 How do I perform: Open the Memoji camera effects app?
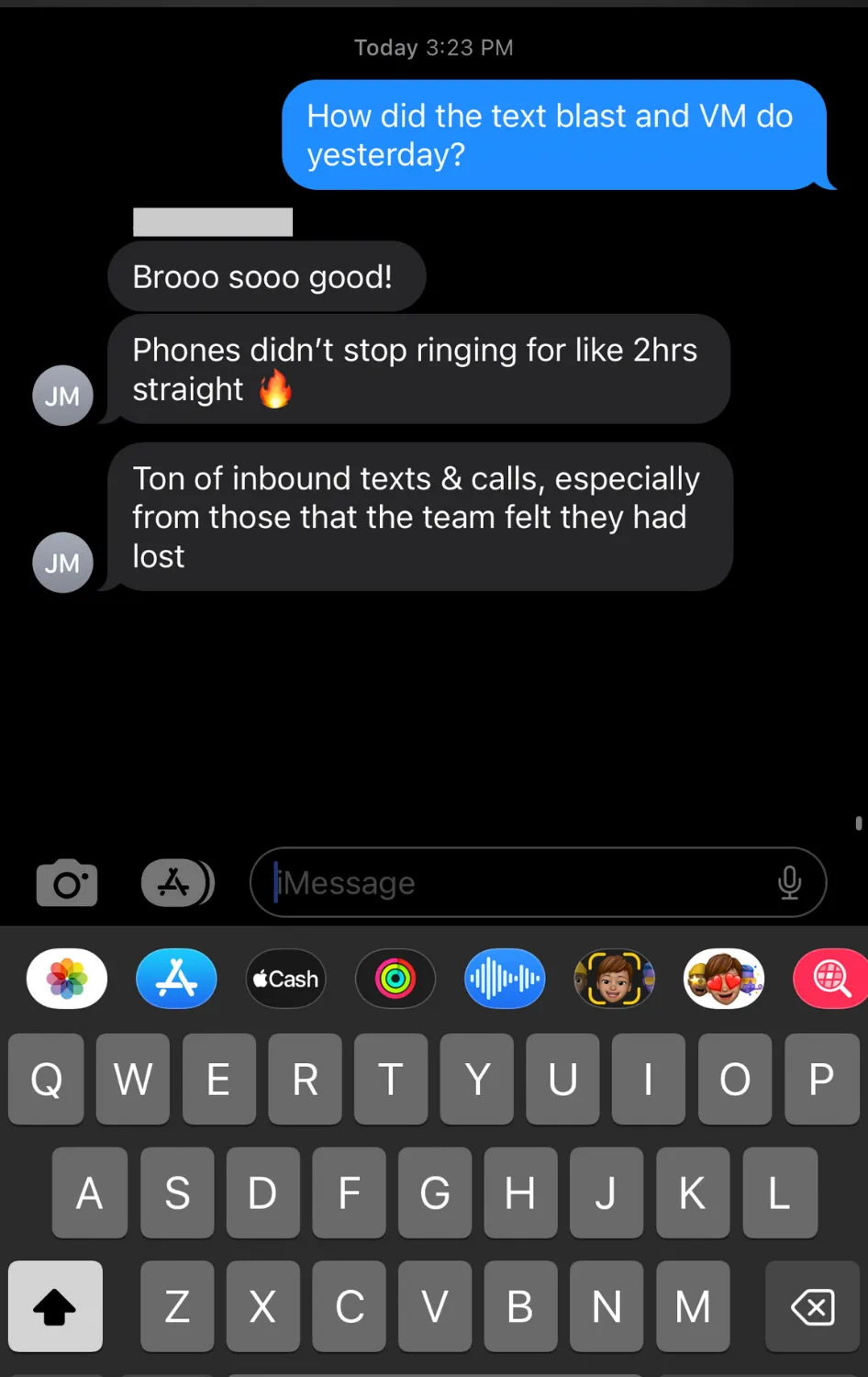pos(614,979)
